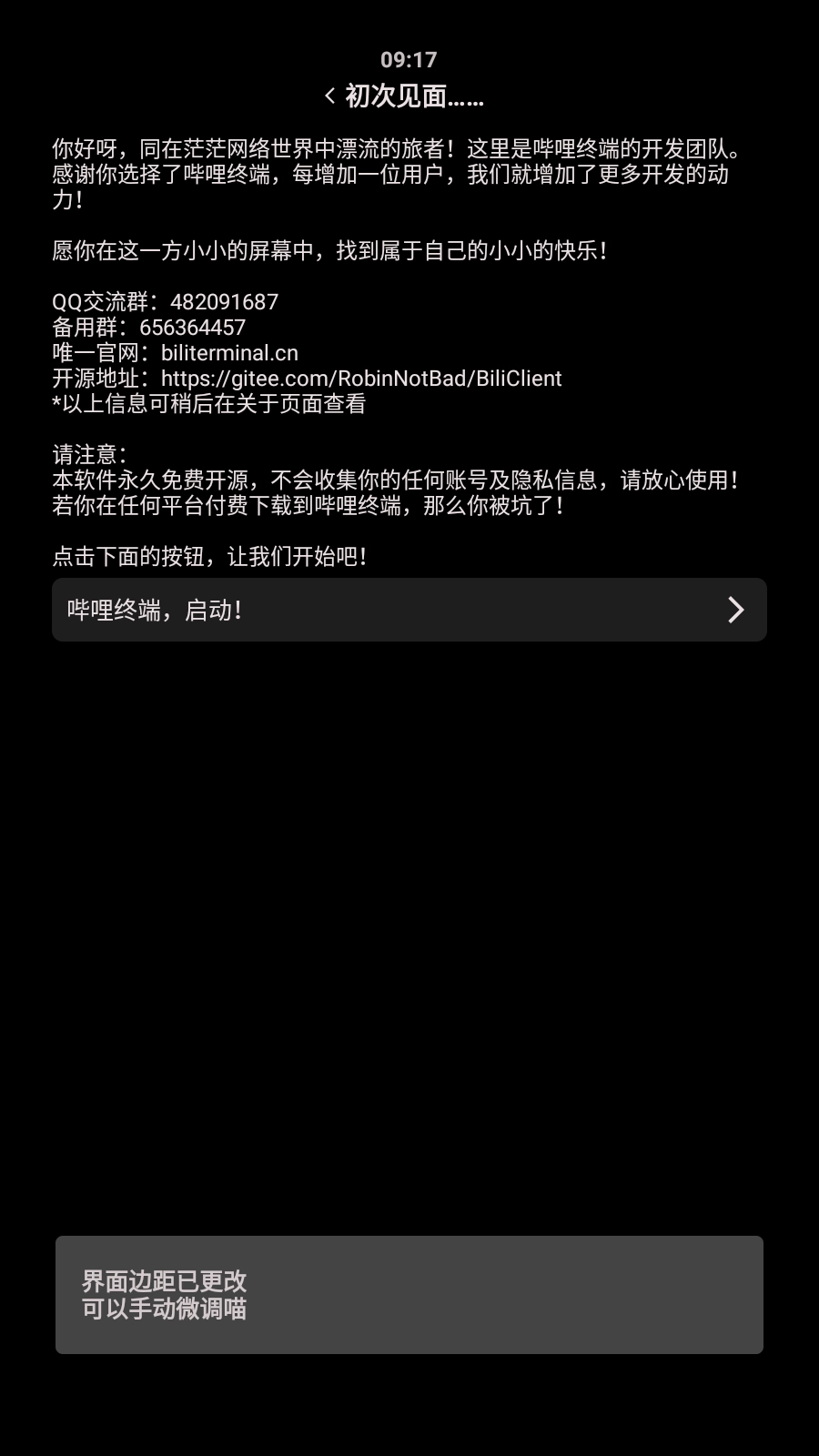Click the forward arrow at the button's right edge
The width and height of the screenshot is (819, 1456).
click(x=737, y=610)
